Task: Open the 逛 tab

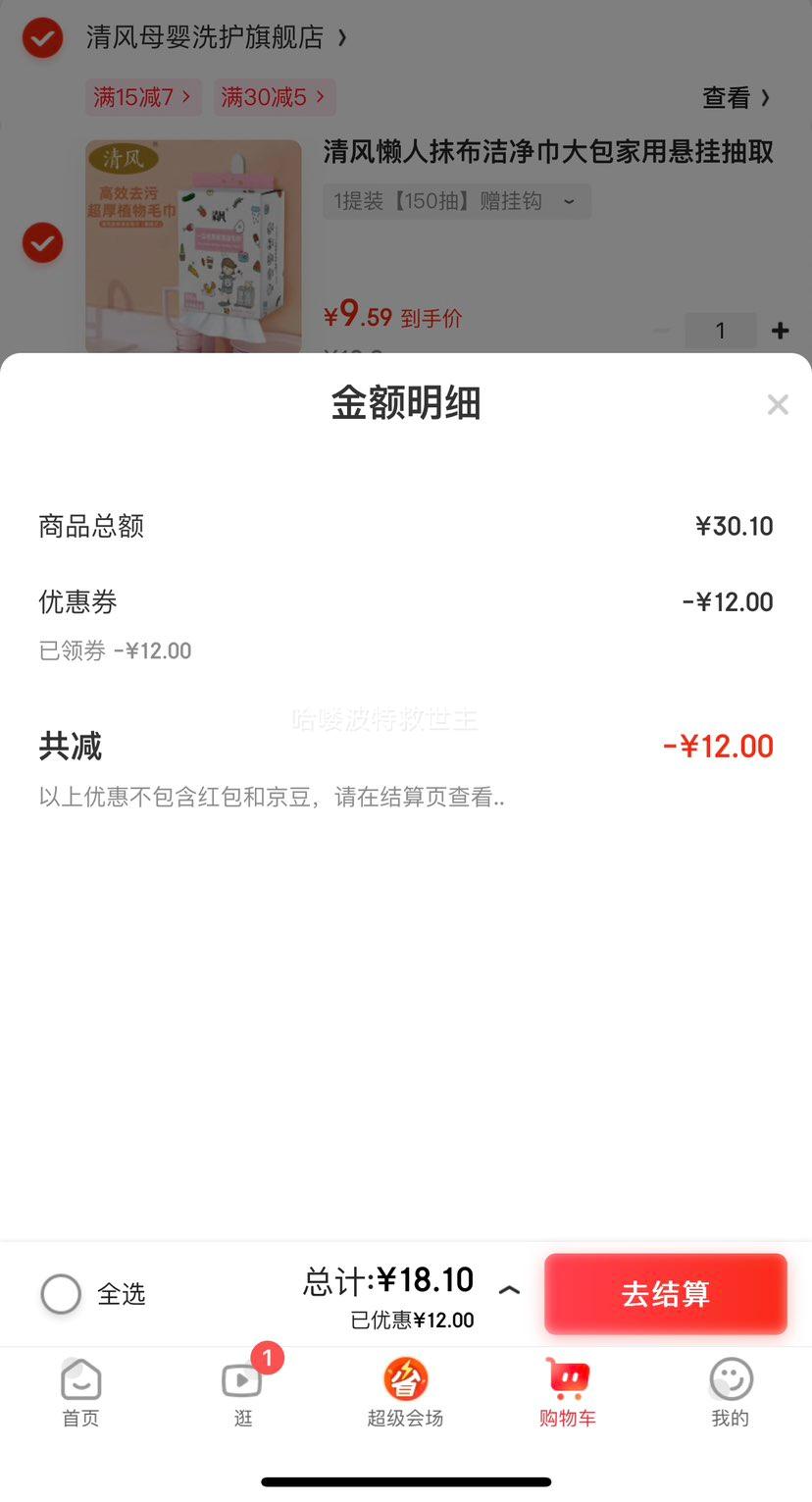Action: (x=243, y=1392)
